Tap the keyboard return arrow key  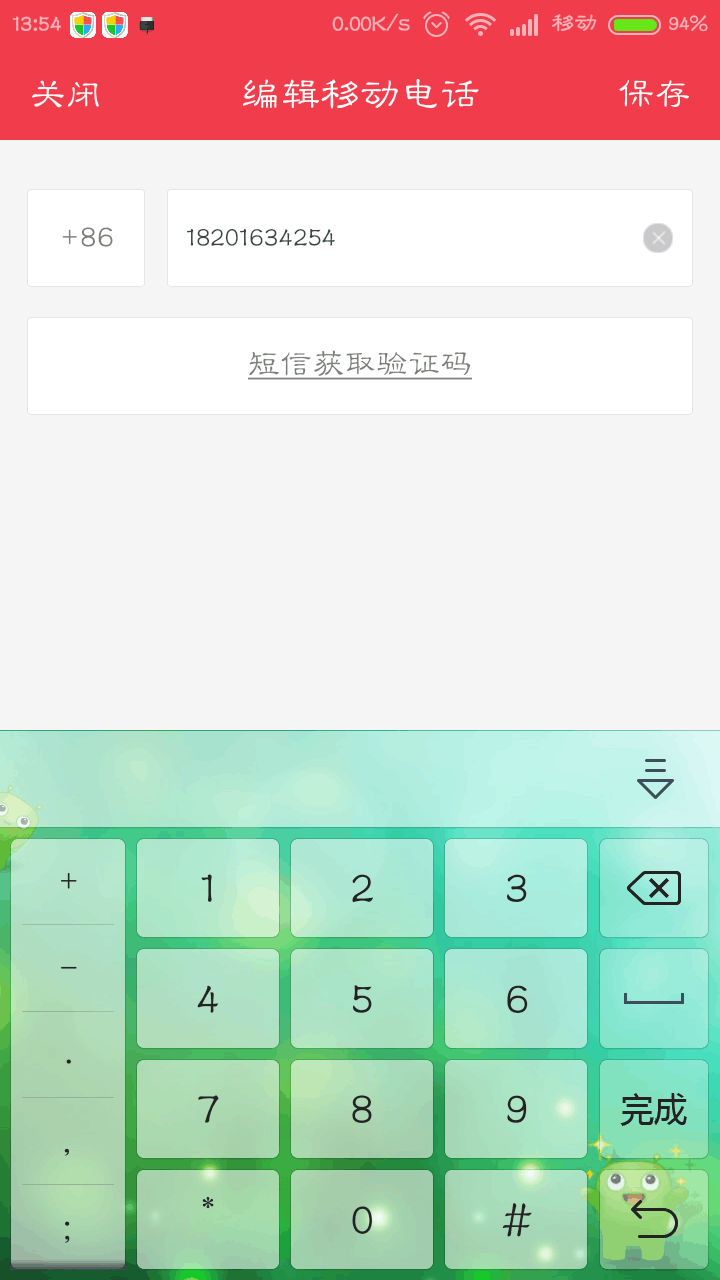(654, 1220)
